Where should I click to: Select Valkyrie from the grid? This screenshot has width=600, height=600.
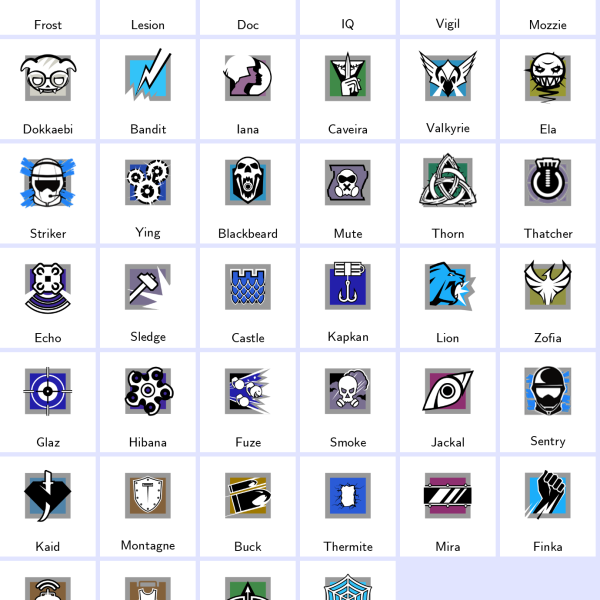pos(448,80)
